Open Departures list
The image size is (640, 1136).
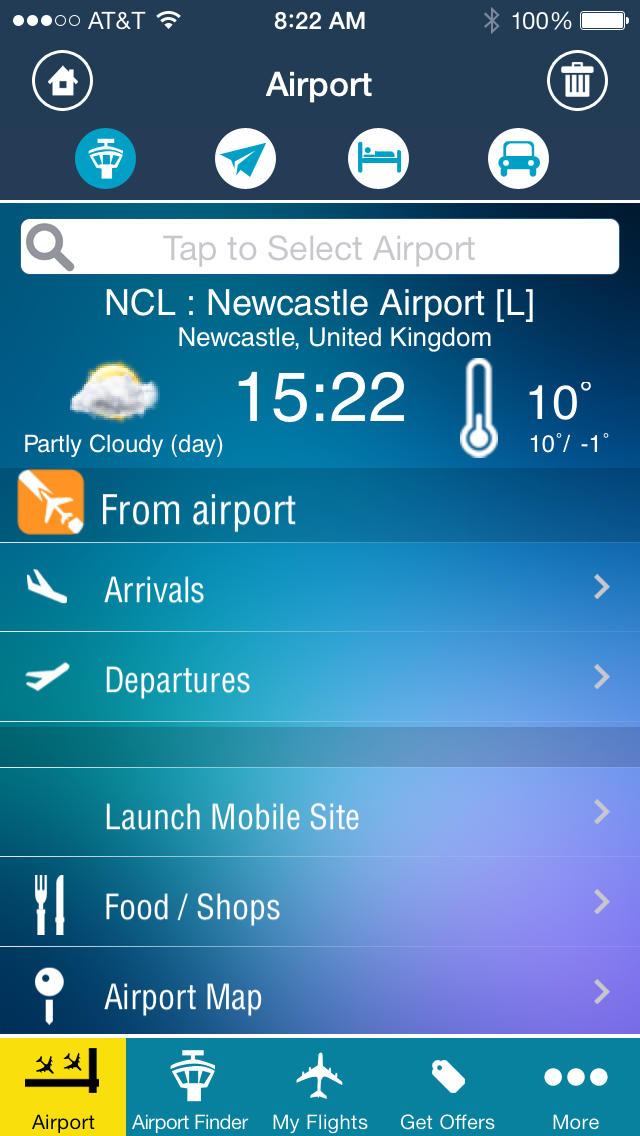click(320, 677)
